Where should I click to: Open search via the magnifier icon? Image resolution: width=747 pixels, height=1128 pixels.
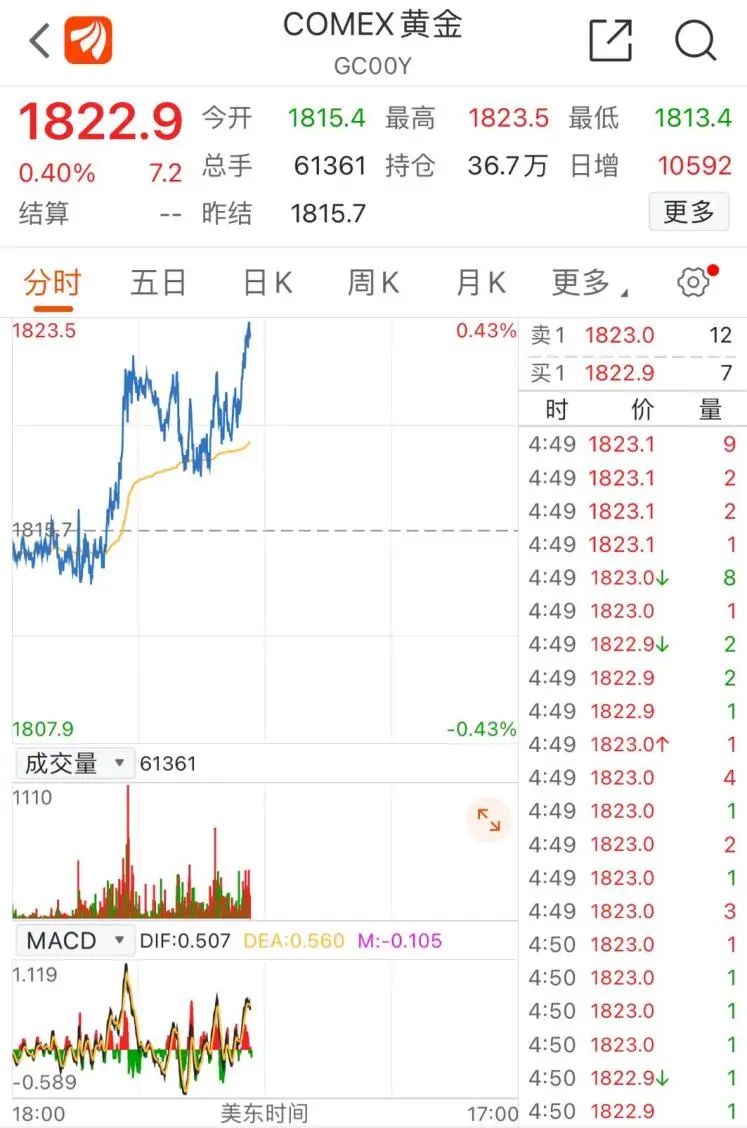694,41
